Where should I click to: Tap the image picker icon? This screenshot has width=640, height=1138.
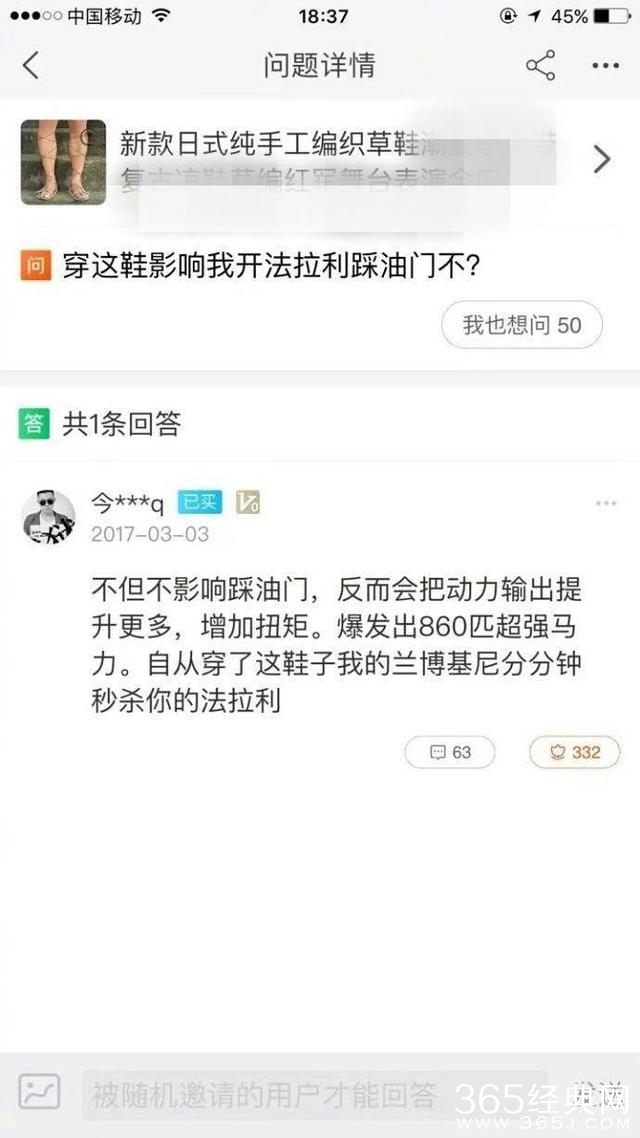40,1092
